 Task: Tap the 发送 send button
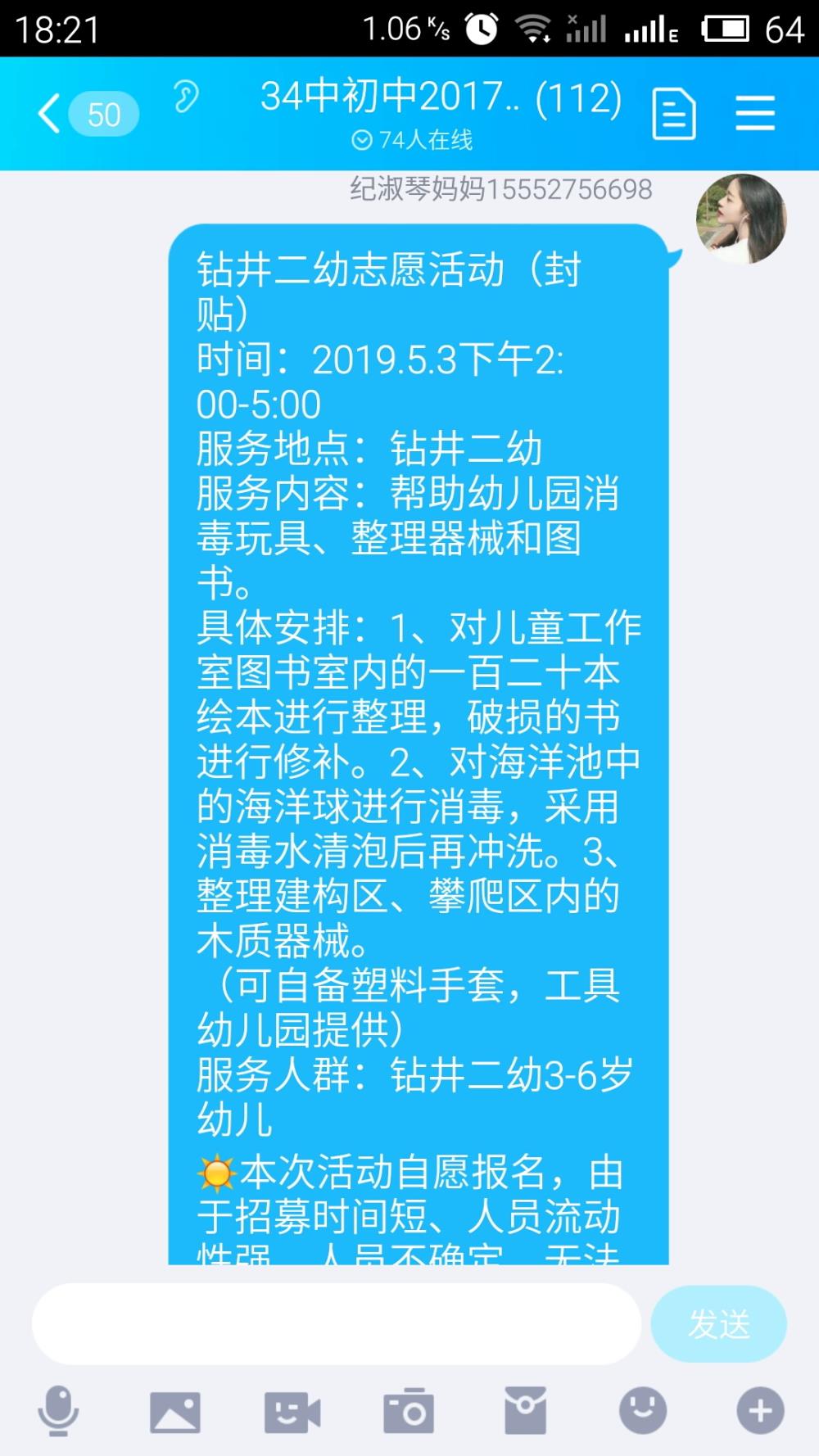click(x=719, y=1323)
